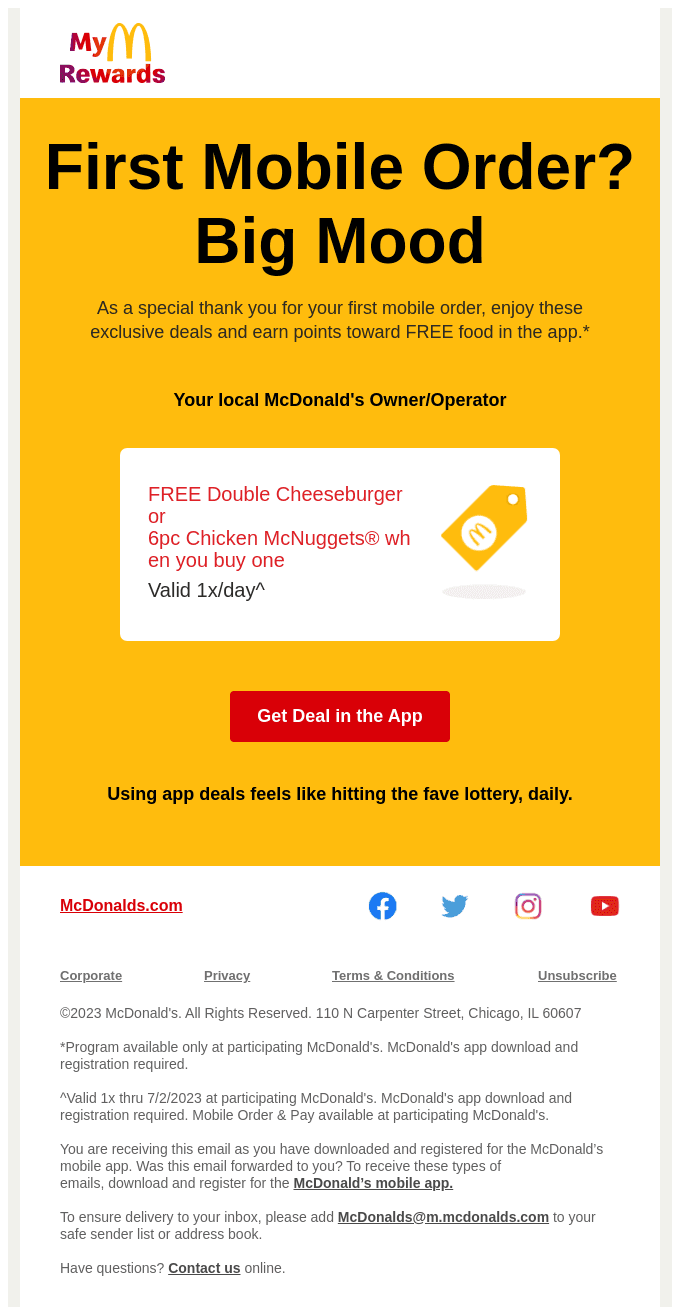Go to McDonald's Instagram page

coord(528,906)
